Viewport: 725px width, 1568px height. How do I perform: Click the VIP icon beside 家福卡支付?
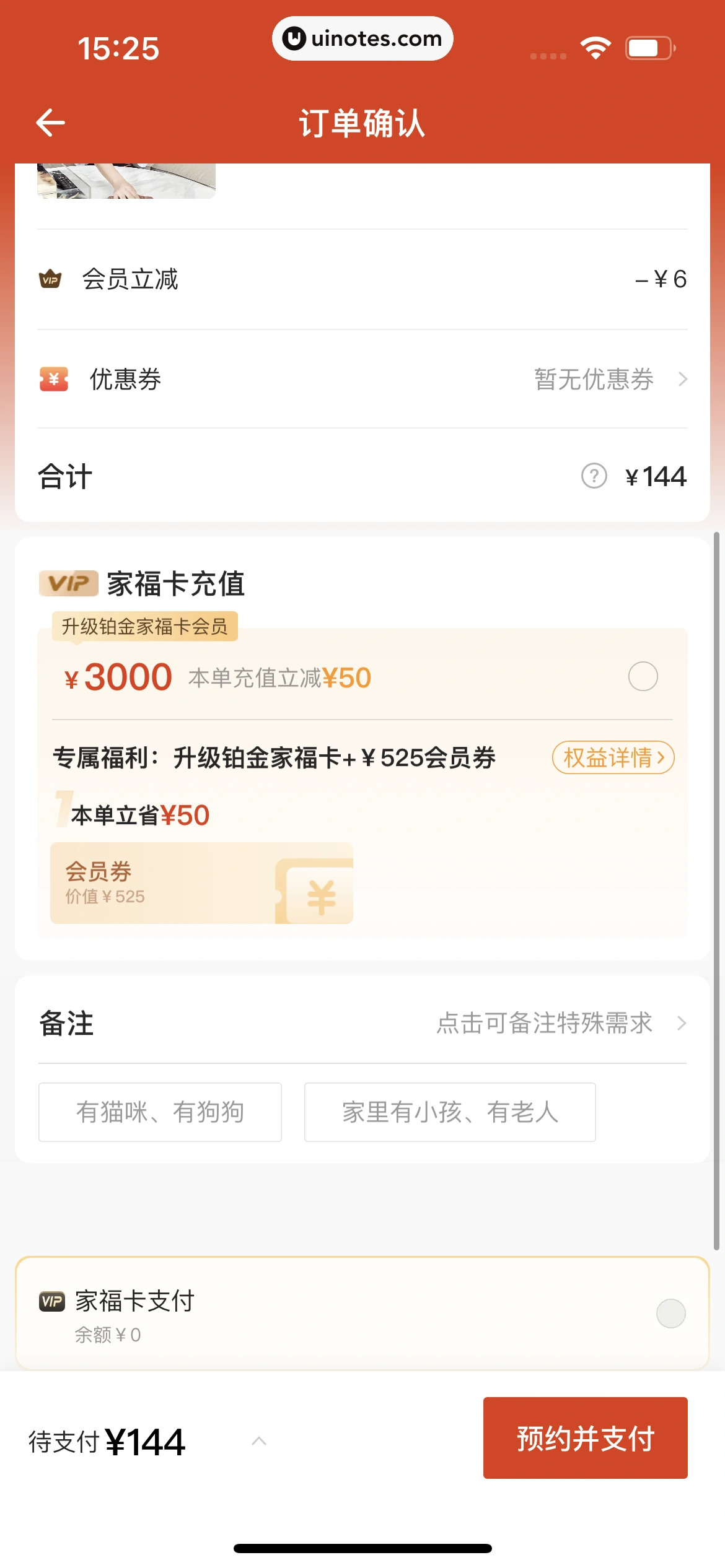(53, 1301)
